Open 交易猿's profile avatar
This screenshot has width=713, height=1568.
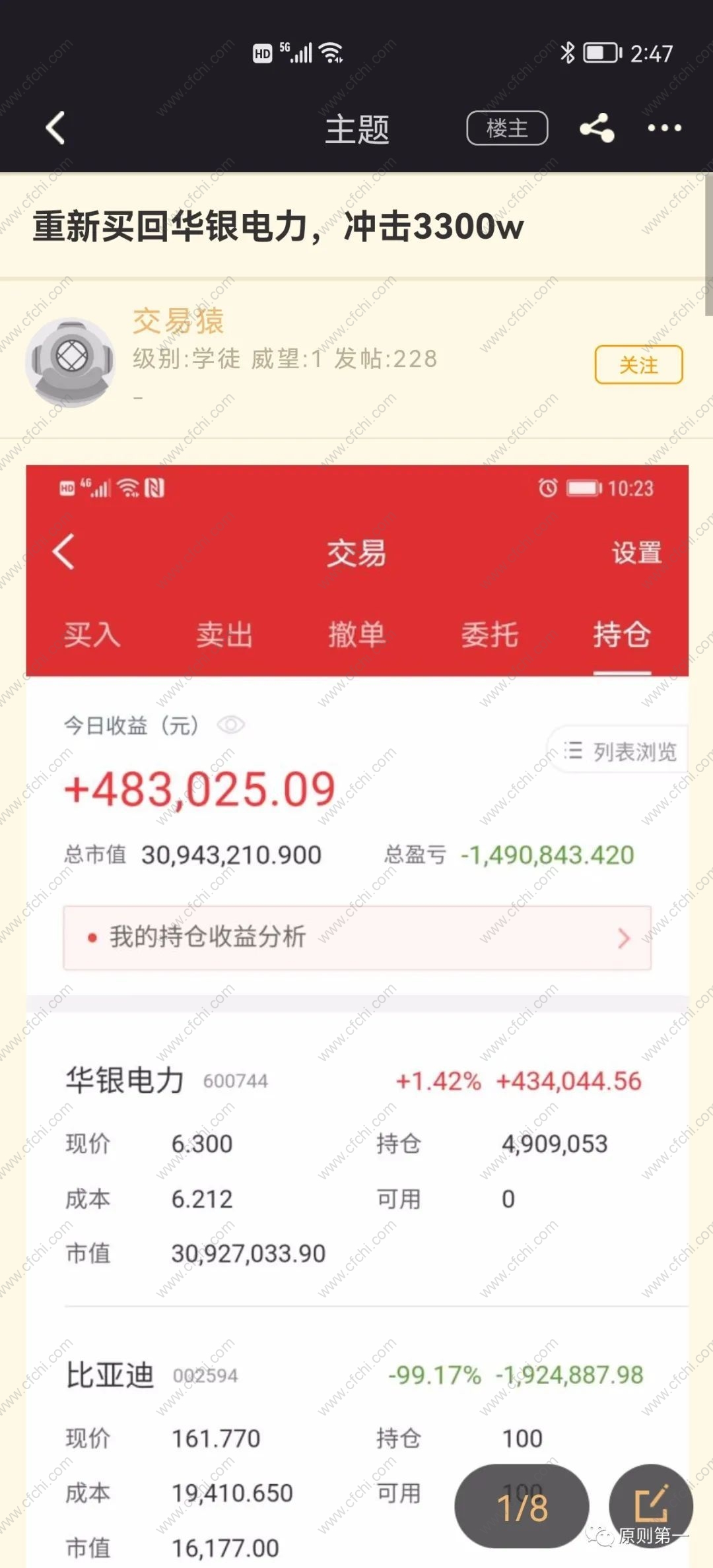tap(71, 362)
